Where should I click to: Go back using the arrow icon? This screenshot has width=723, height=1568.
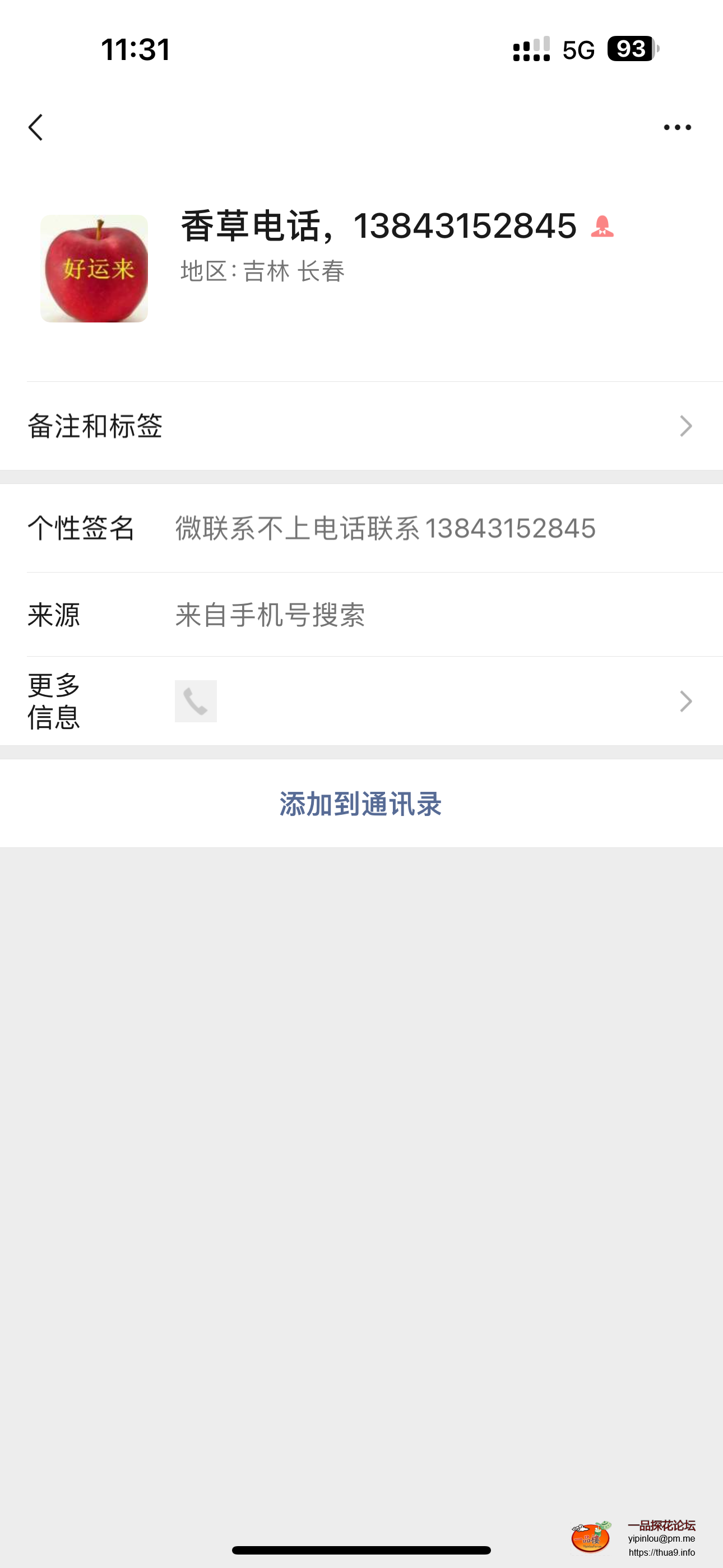[x=36, y=127]
